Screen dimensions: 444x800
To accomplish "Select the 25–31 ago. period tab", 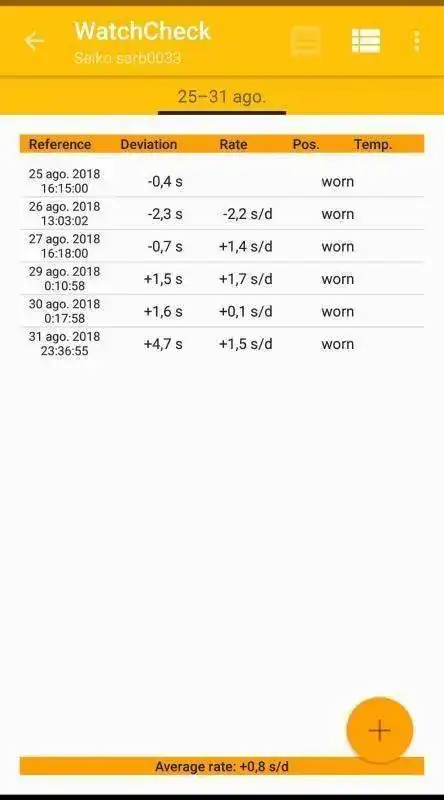I will [x=221, y=97].
